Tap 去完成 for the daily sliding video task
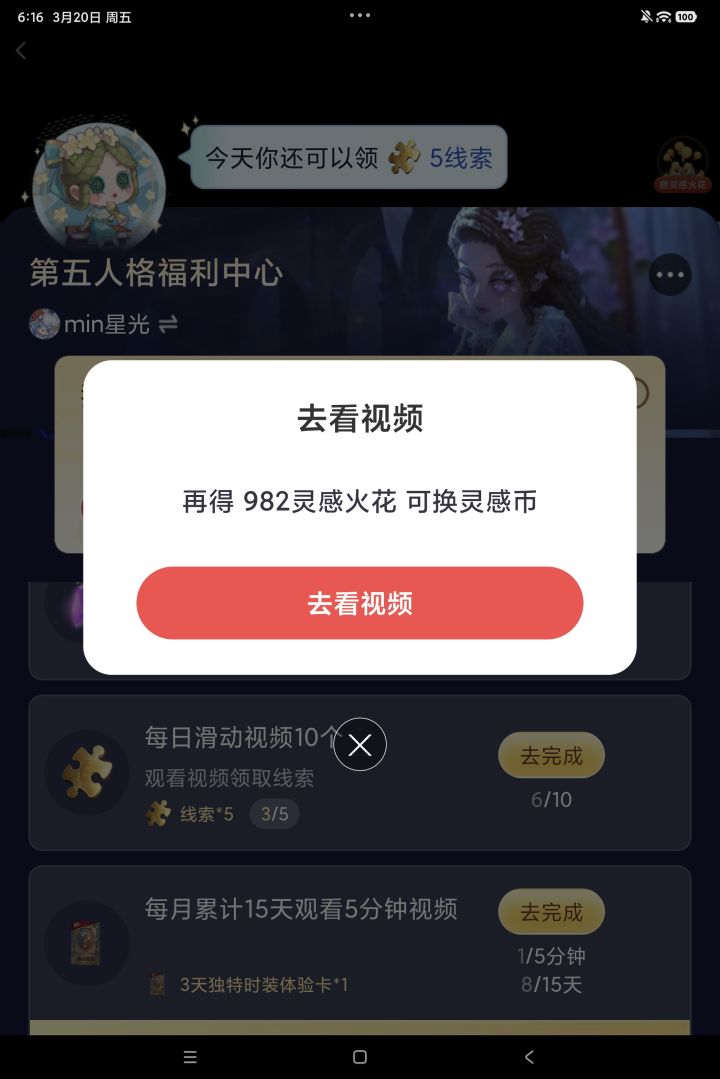This screenshot has height=1079, width=720. (x=551, y=755)
